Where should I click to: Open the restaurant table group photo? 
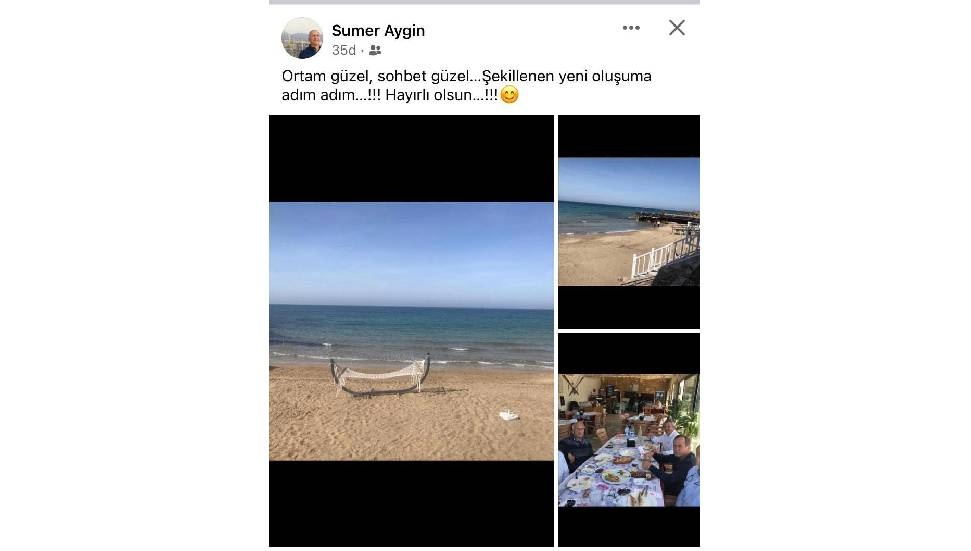pyautogui.click(x=628, y=440)
